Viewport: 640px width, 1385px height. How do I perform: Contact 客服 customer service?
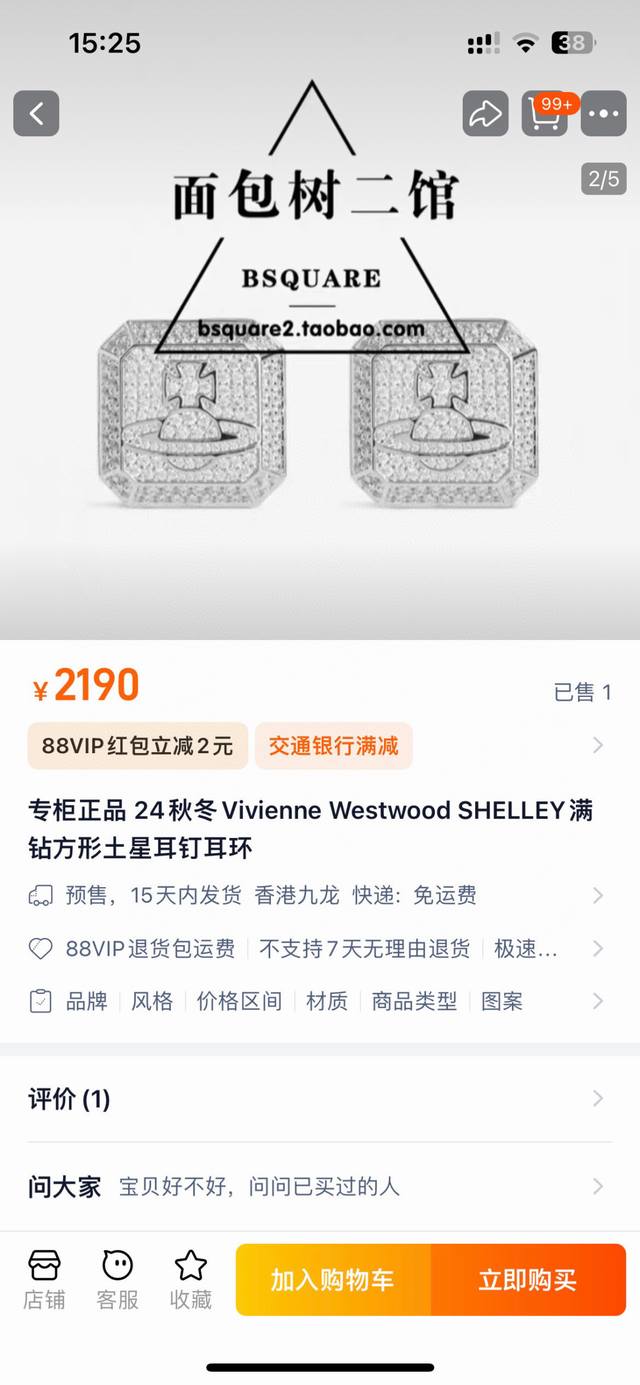[x=117, y=1279]
